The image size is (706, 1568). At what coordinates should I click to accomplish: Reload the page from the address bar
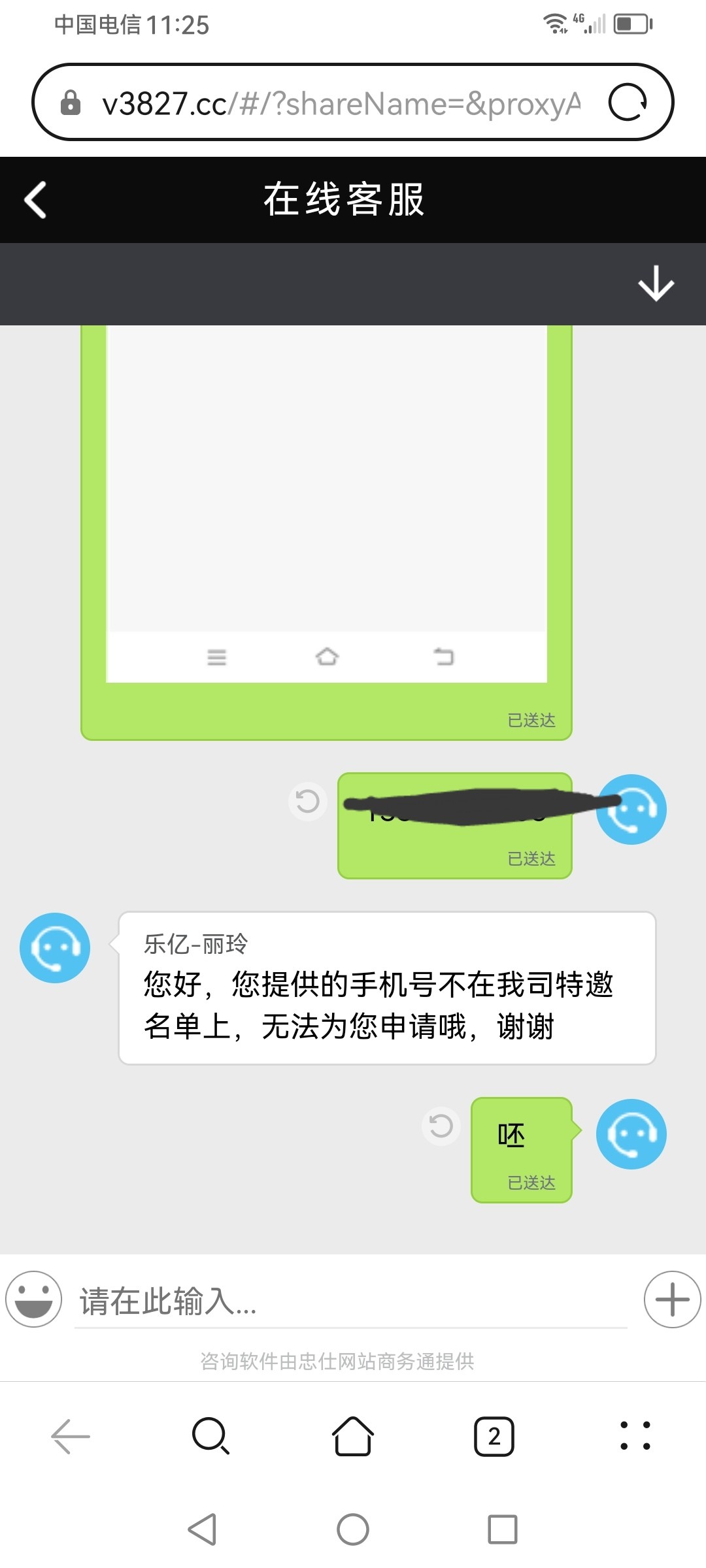coord(628,103)
